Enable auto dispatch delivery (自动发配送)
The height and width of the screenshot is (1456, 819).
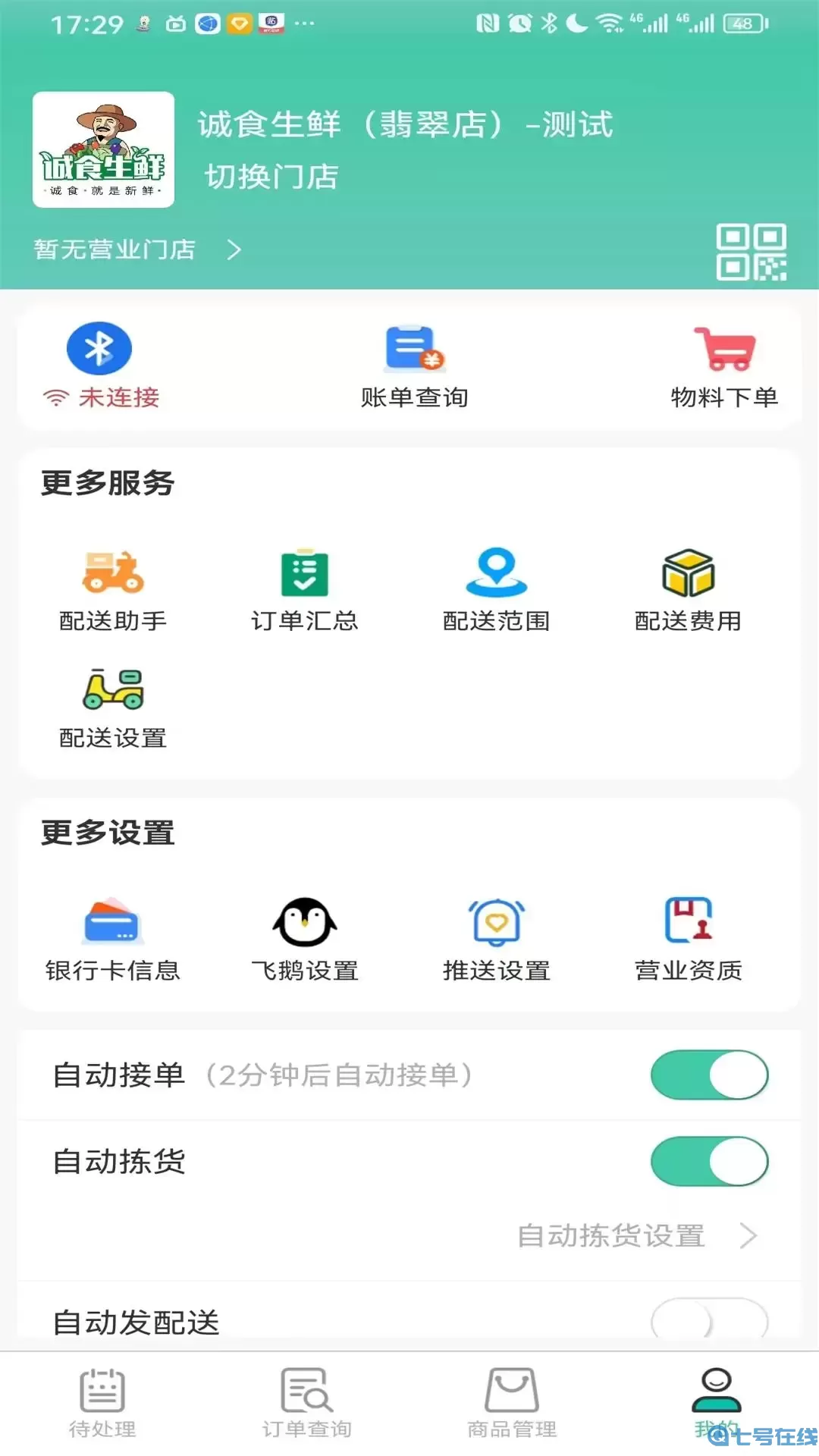(708, 1323)
